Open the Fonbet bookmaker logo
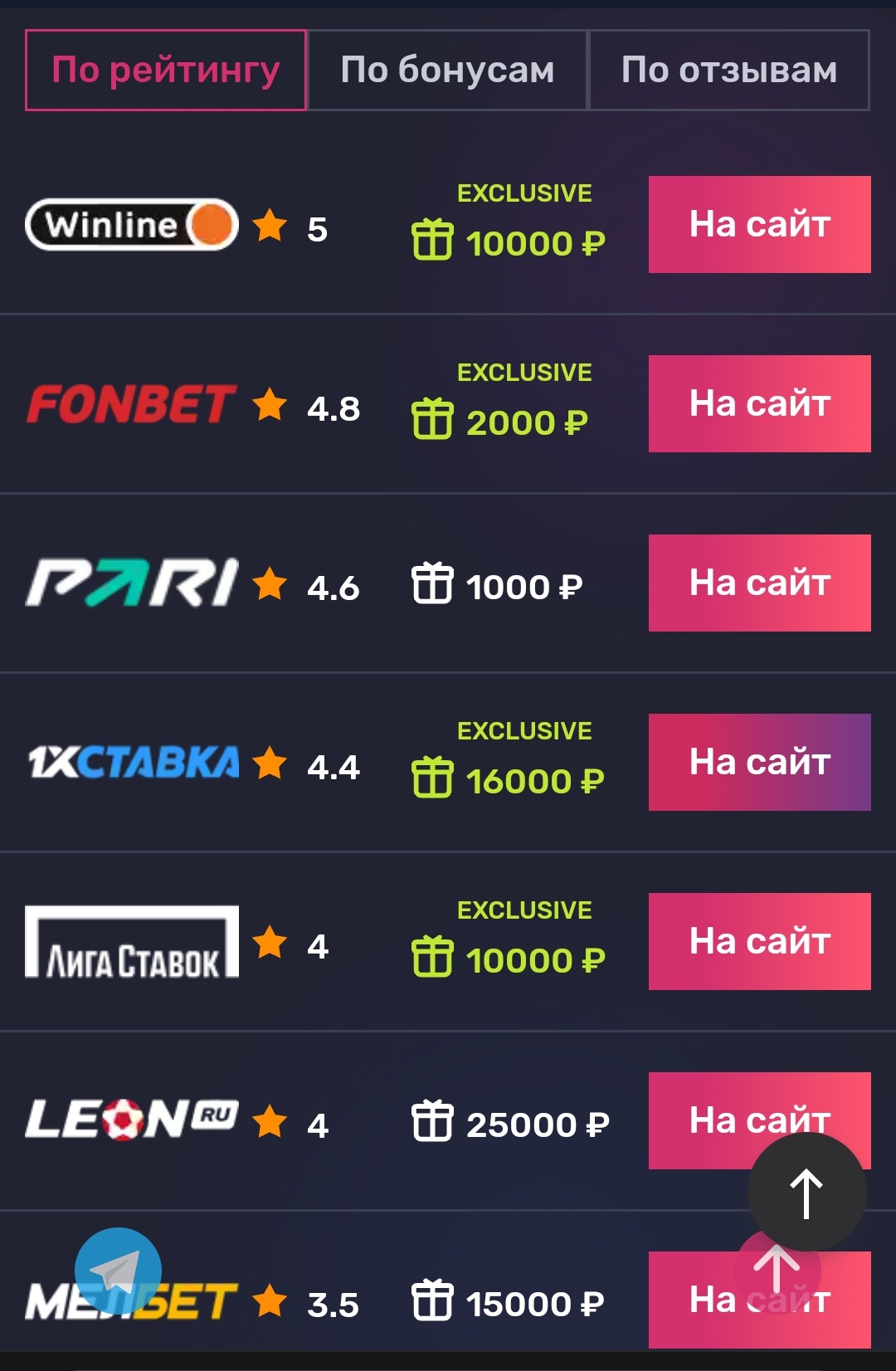This screenshot has height=1371, width=896. click(x=132, y=404)
